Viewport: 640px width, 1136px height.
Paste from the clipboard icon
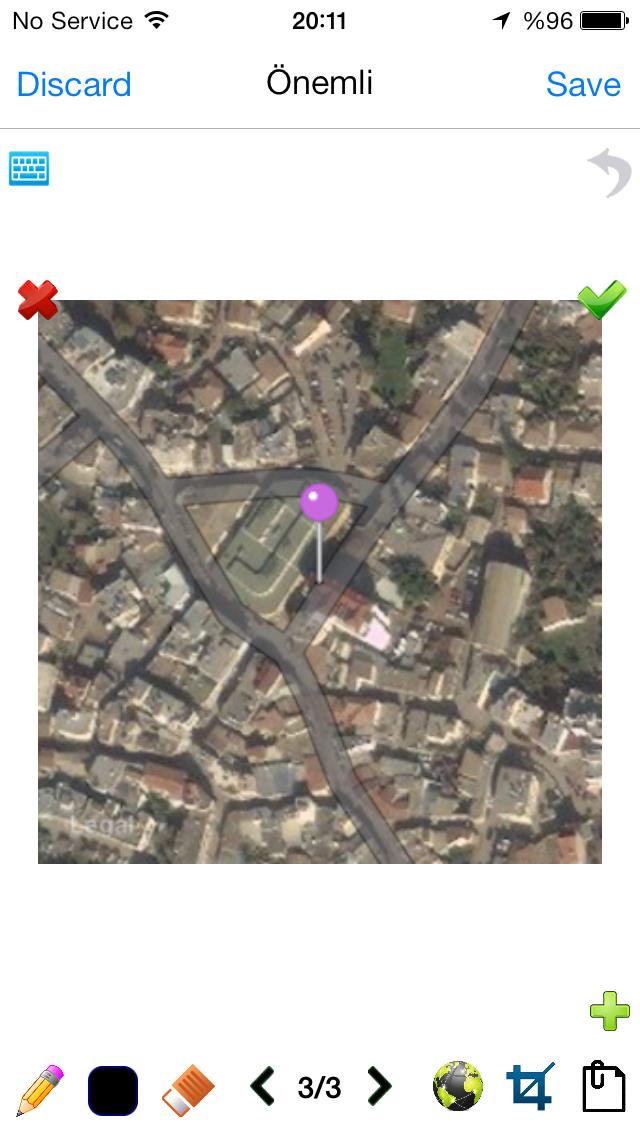click(x=603, y=1087)
